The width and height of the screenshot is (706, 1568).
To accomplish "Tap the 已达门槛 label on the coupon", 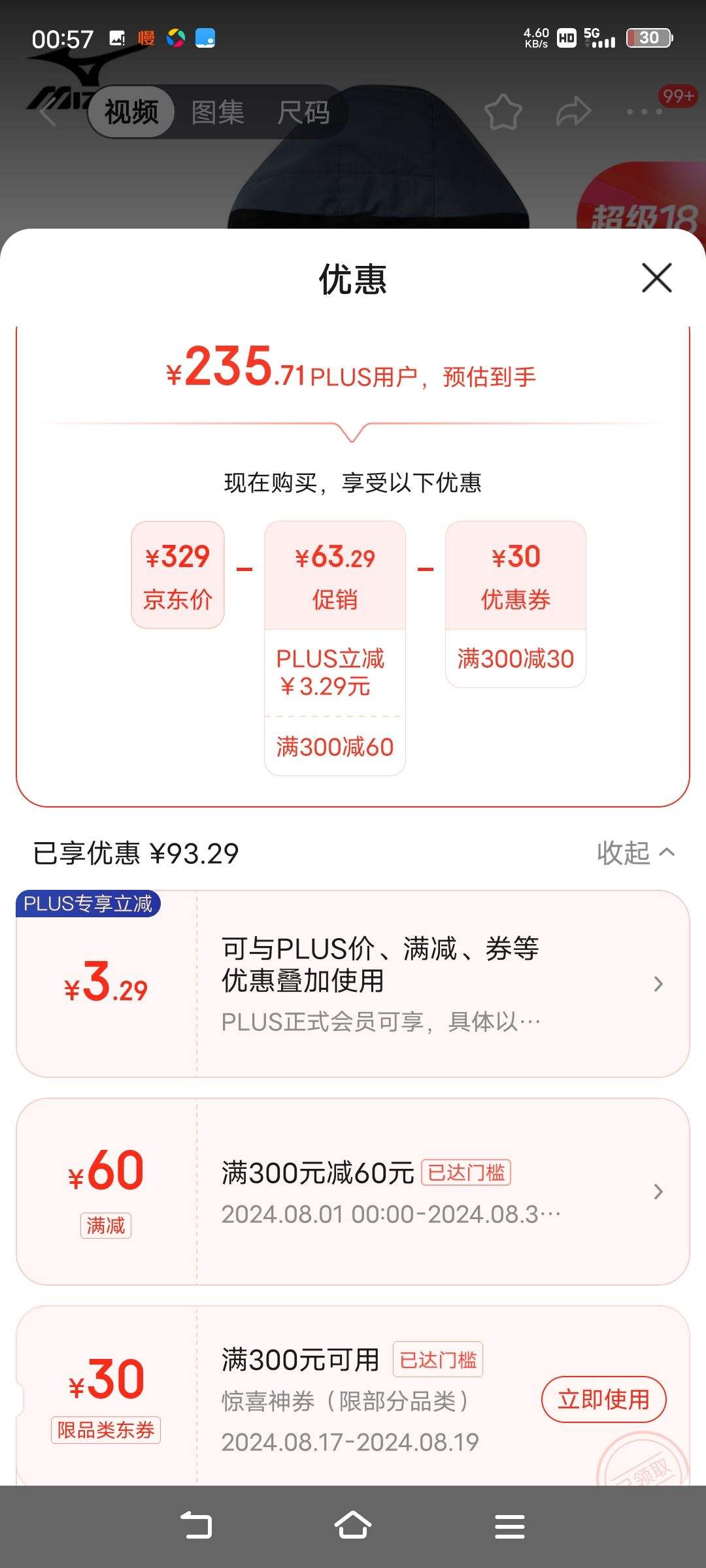I will (437, 1359).
